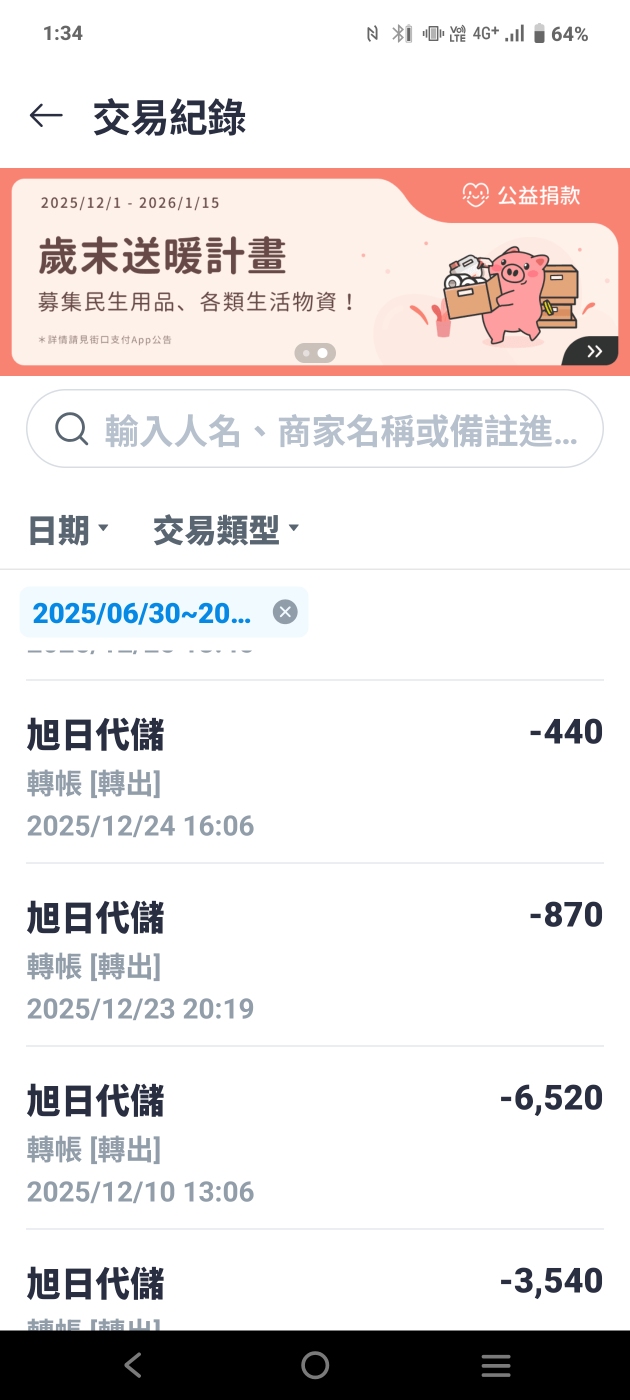Screen dimensions: 630x1400
Task: Go back from 交易紀錄 screen
Action: pos(46,116)
